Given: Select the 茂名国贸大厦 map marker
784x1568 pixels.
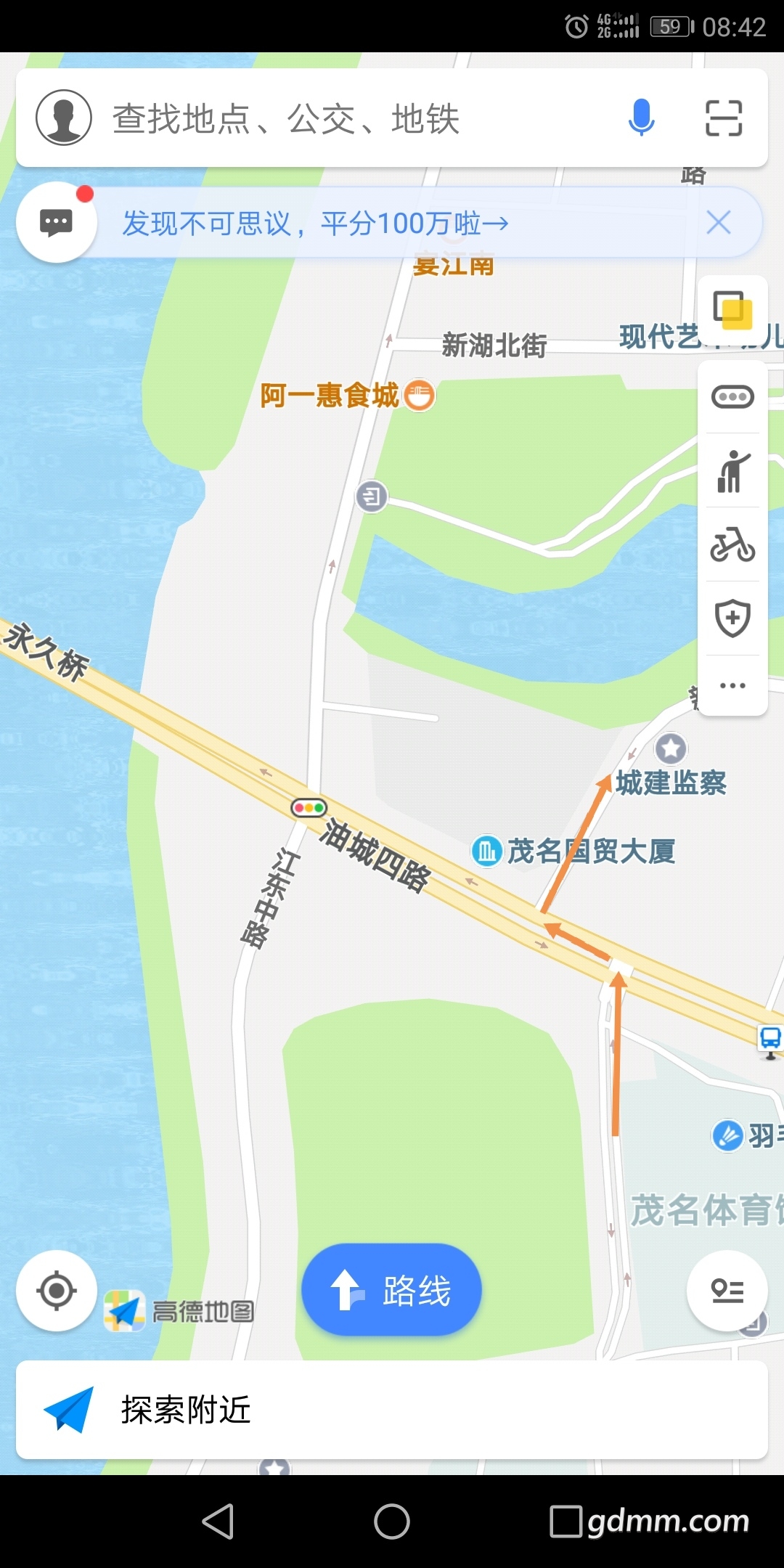Looking at the screenshot, I should click(x=487, y=851).
